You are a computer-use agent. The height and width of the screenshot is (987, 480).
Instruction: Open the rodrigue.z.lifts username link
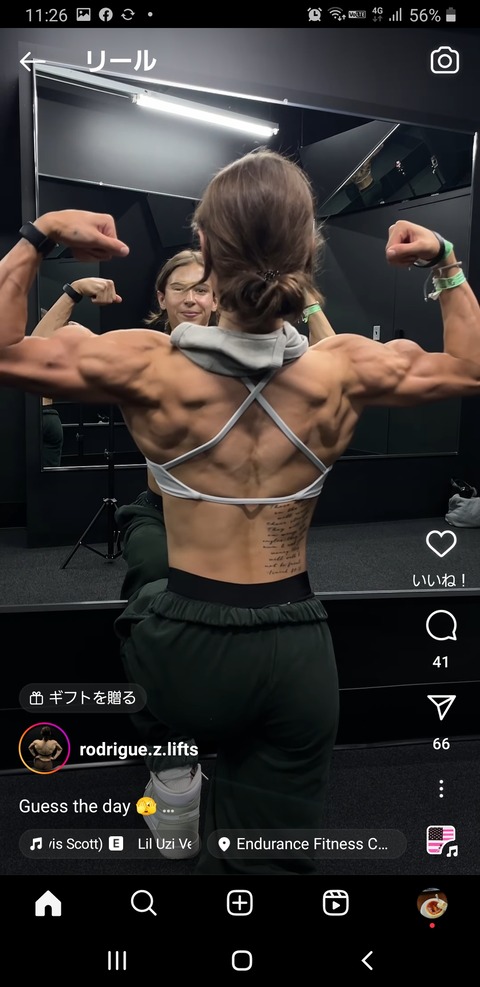(138, 749)
